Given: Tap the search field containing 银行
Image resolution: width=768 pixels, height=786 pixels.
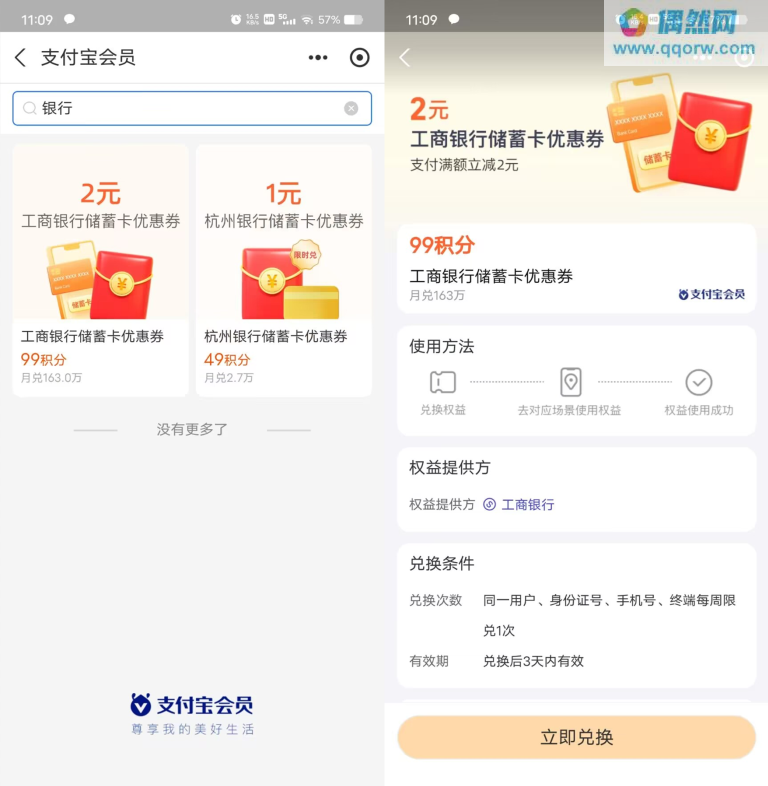Looking at the screenshot, I should (190, 108).
